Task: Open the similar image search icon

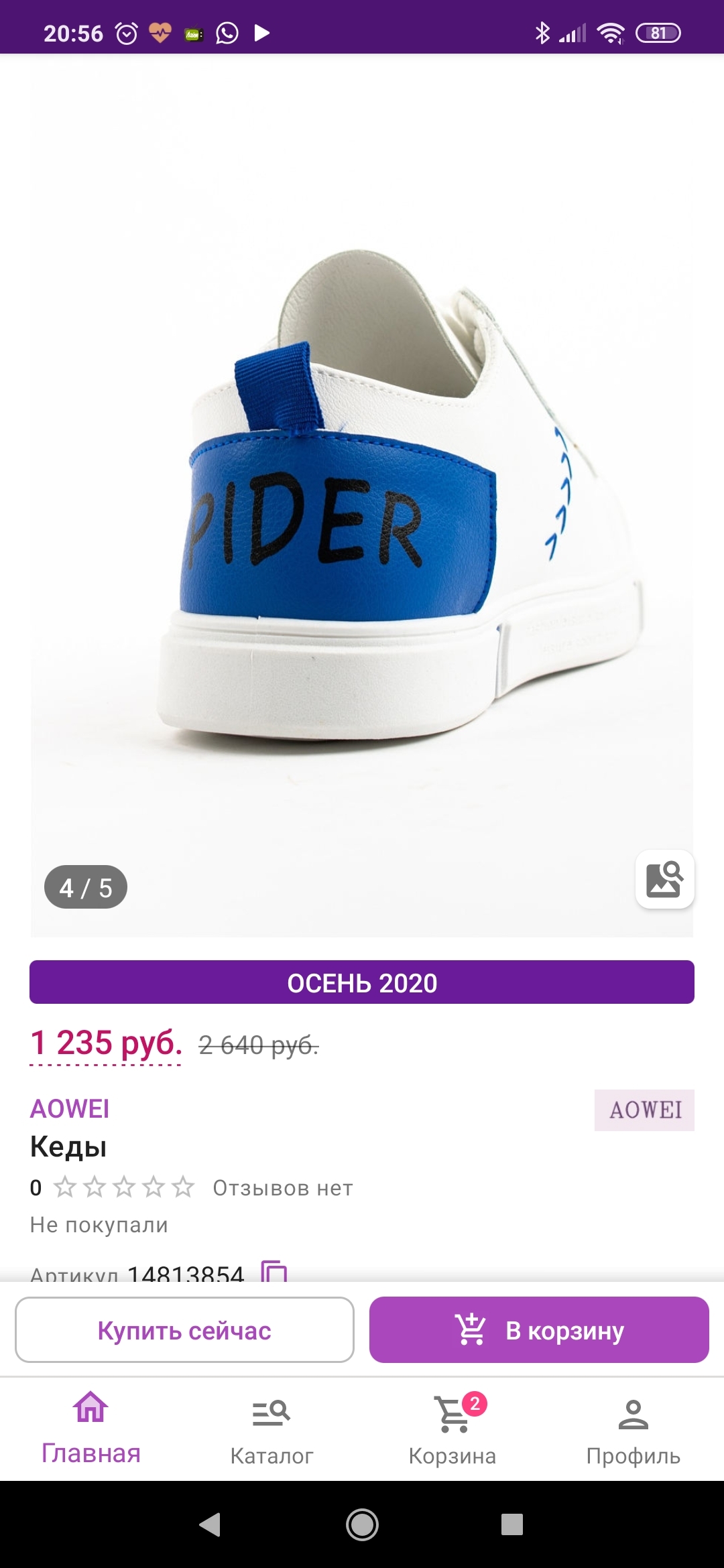Action: click(664, 879)
